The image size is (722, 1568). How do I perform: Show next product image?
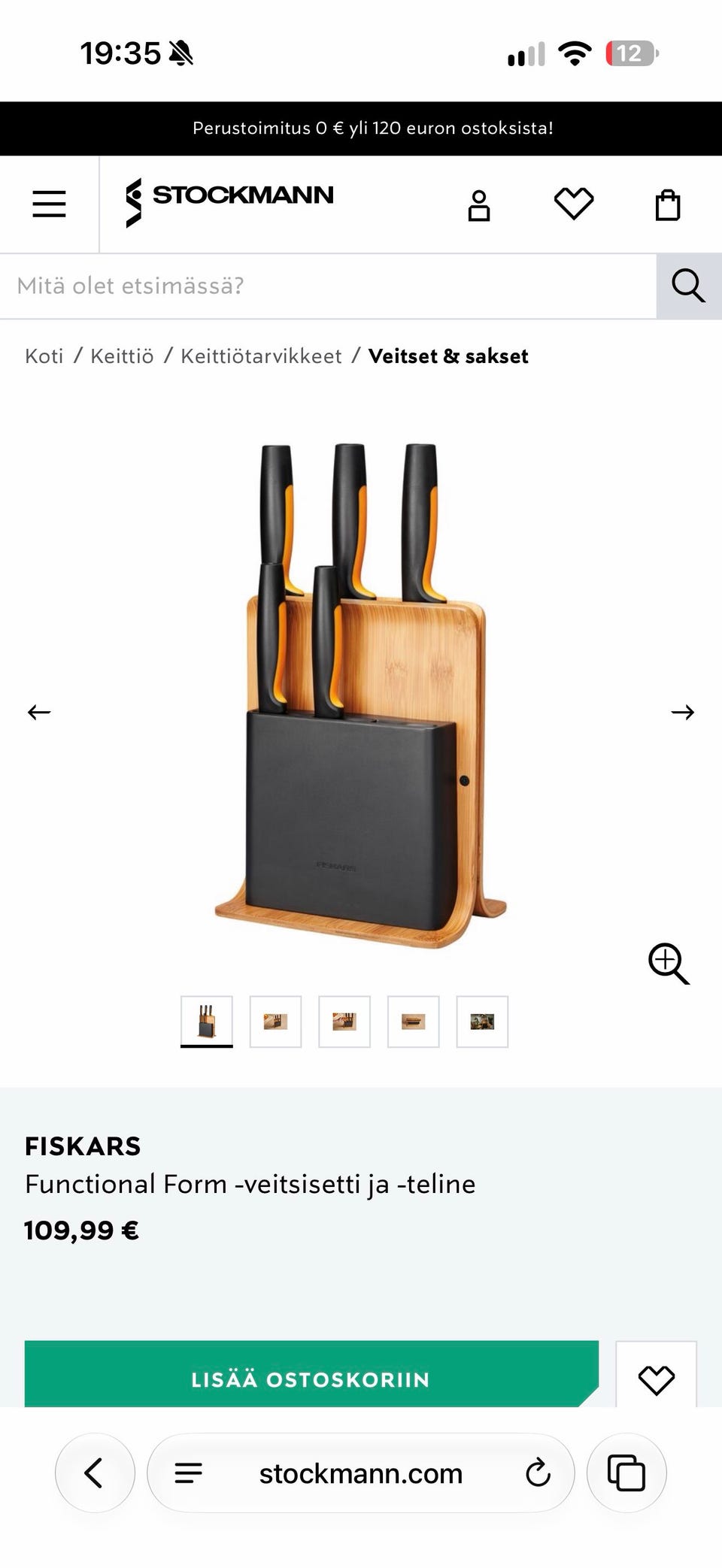[683, 712]
